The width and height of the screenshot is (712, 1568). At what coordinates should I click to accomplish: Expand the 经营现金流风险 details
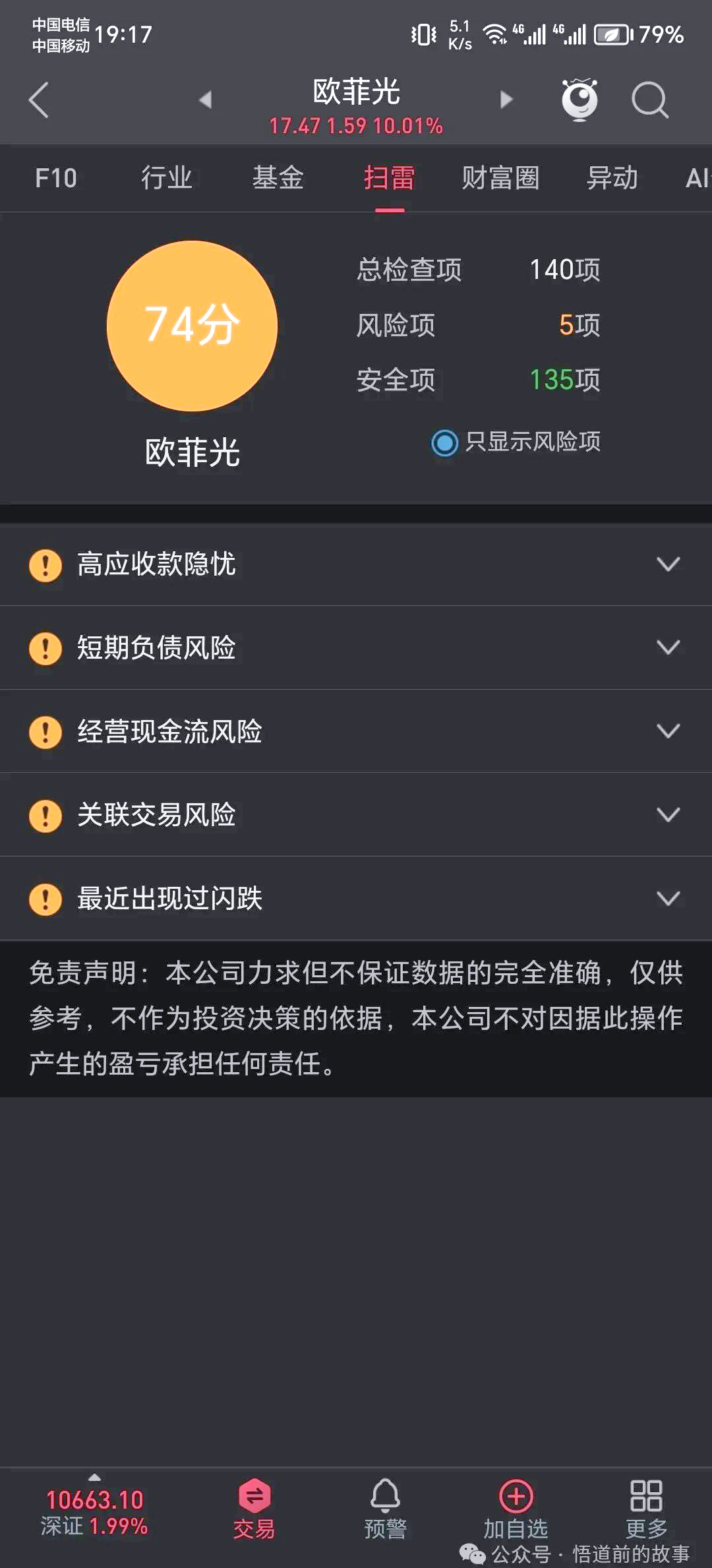668,732
